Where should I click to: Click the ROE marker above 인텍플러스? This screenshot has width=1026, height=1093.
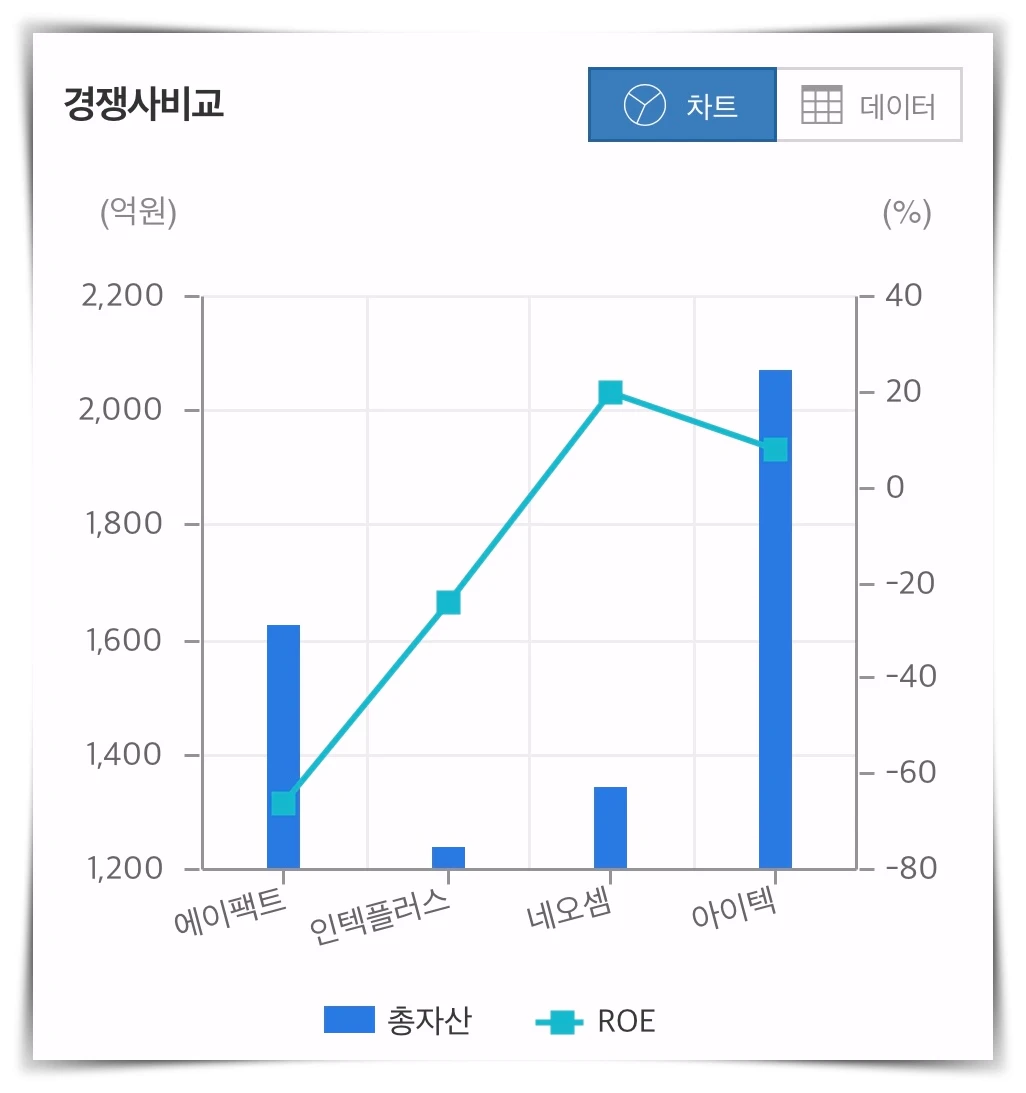coord(447,601)
